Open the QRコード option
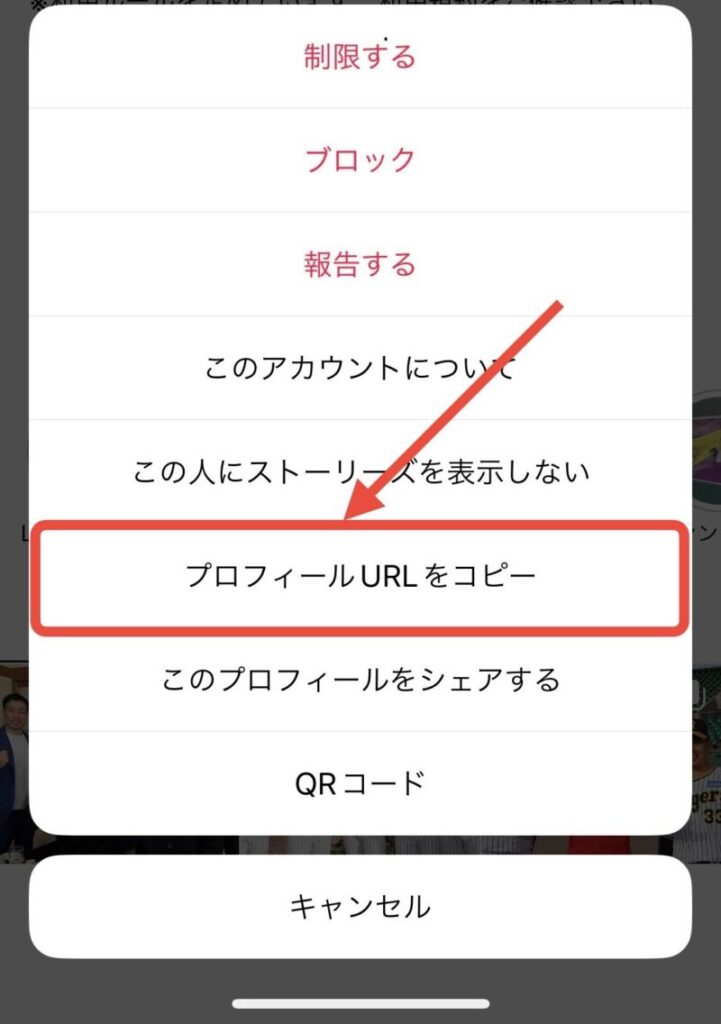Viewport: 721px width, 1024px height. [x=360, y=783]
